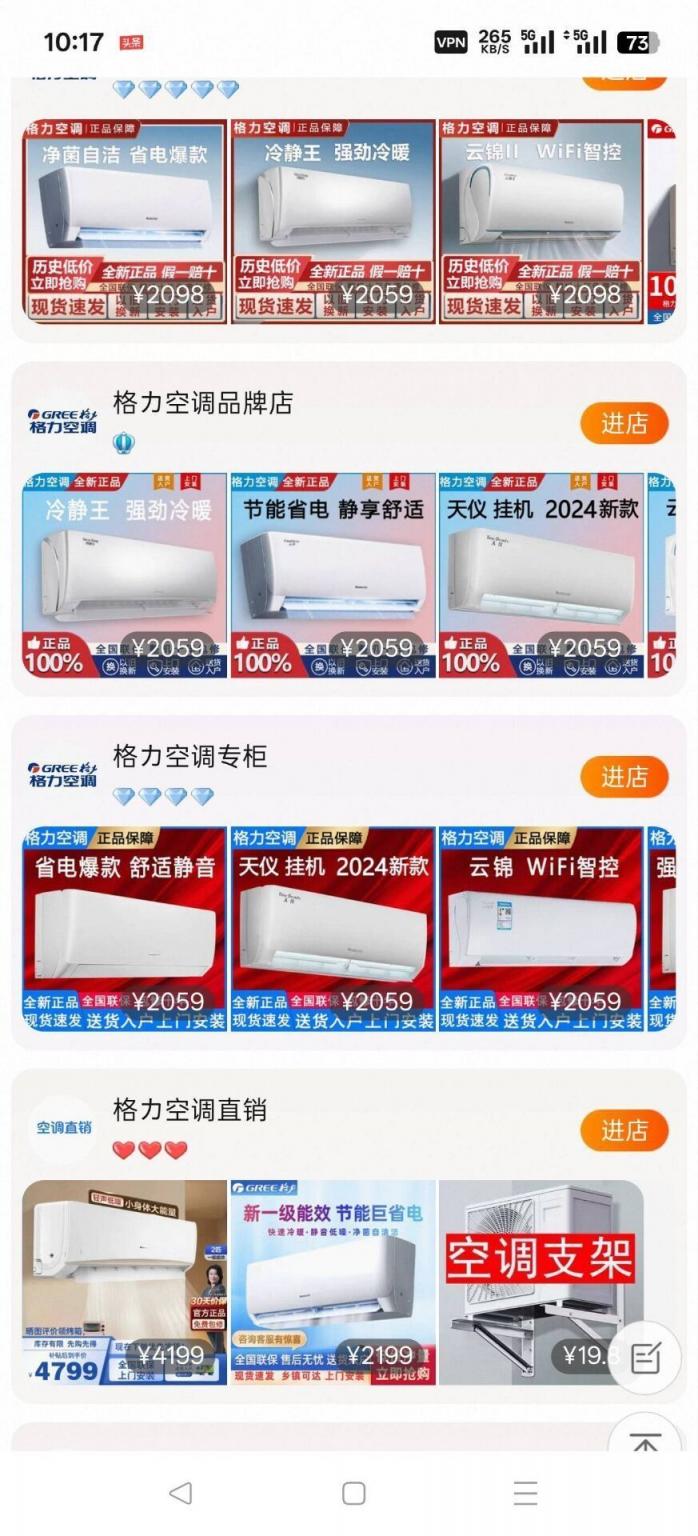Open the floating feedback edit icon
This screenshot has height=1536, width=698.
tap(645, 1357)
